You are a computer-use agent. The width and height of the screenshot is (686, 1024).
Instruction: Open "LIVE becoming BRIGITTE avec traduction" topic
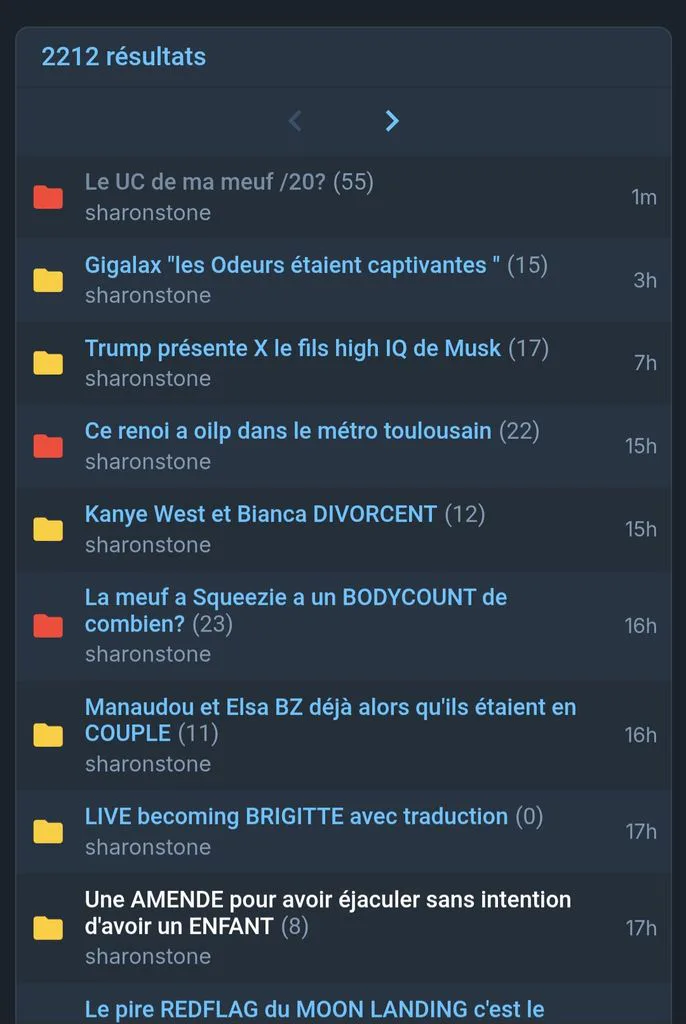(296, 816)
